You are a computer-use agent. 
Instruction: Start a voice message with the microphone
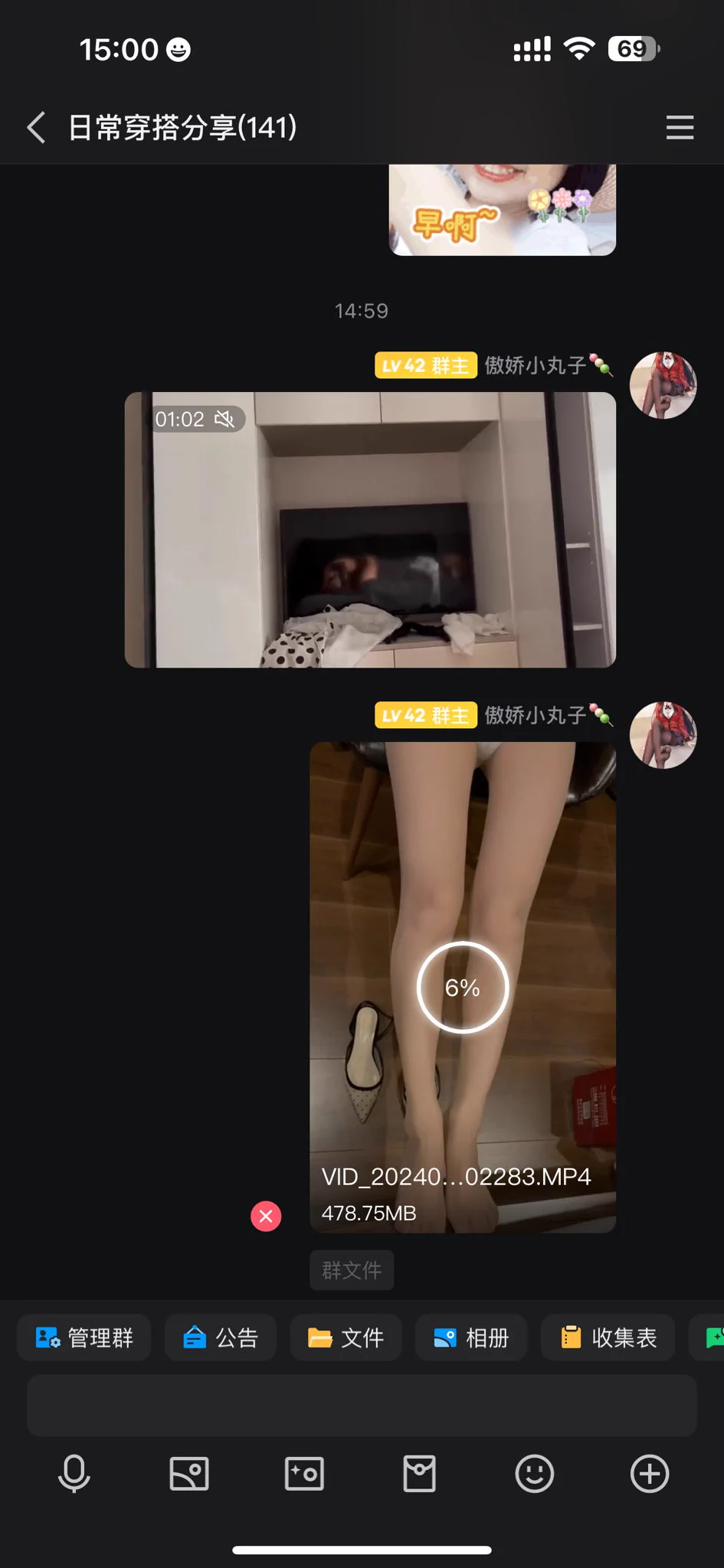click(74, 1474)
